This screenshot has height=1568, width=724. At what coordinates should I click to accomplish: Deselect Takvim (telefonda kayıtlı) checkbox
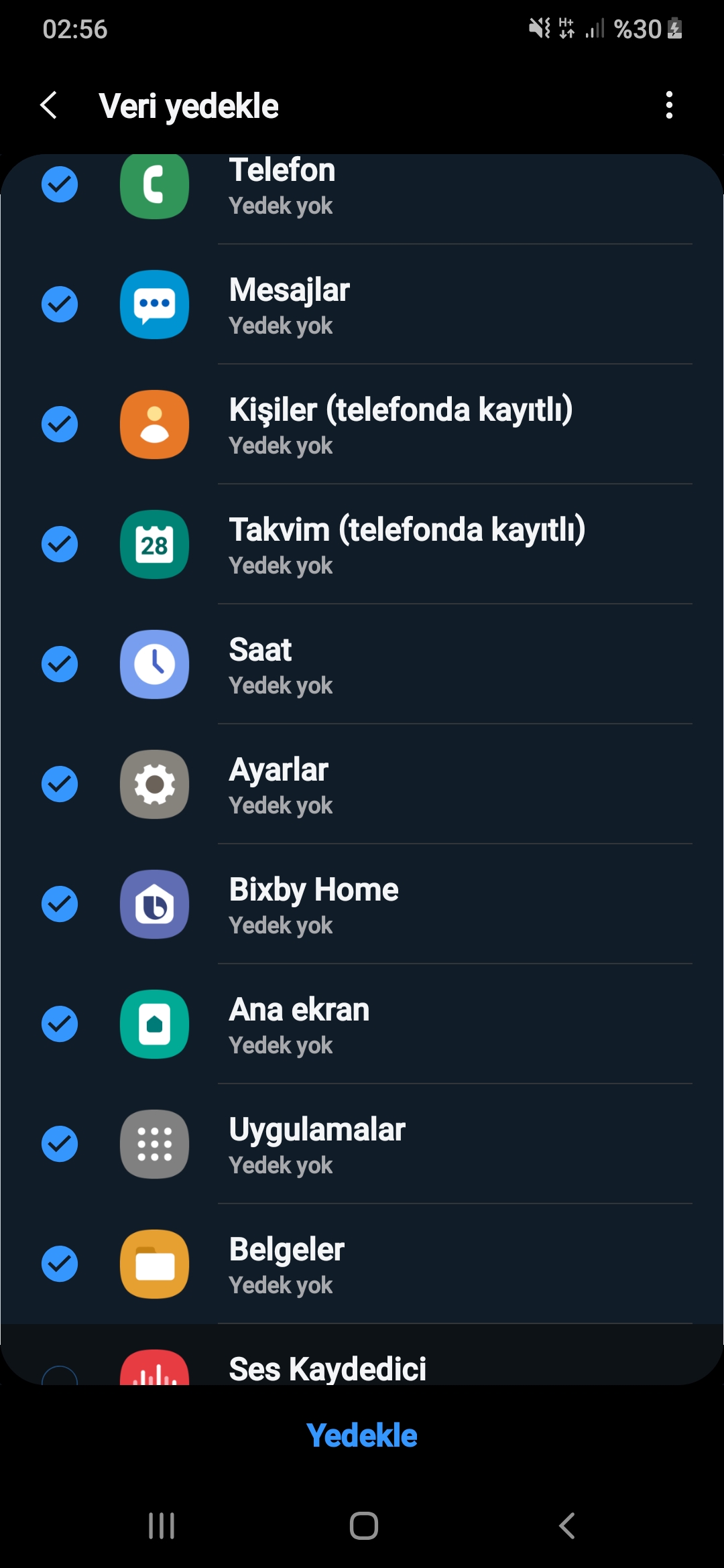click(x=60, y=544)
